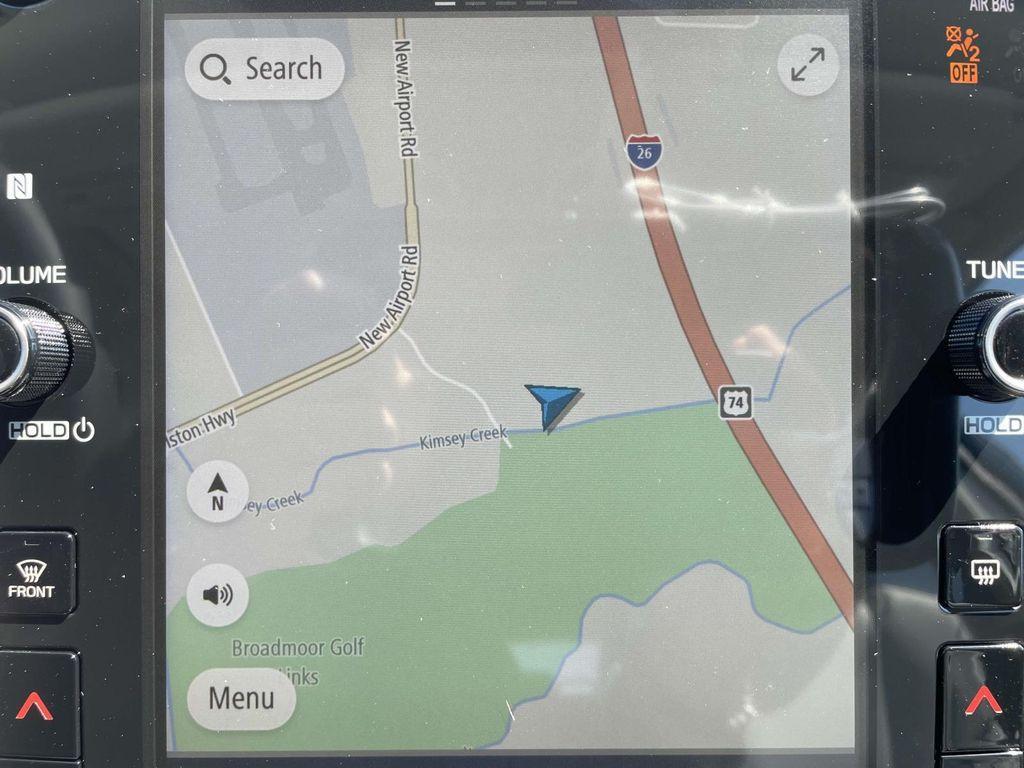Tap the blue vehicle position arrow
This screenshot has width=1024, height=768.
pos(550,404)
